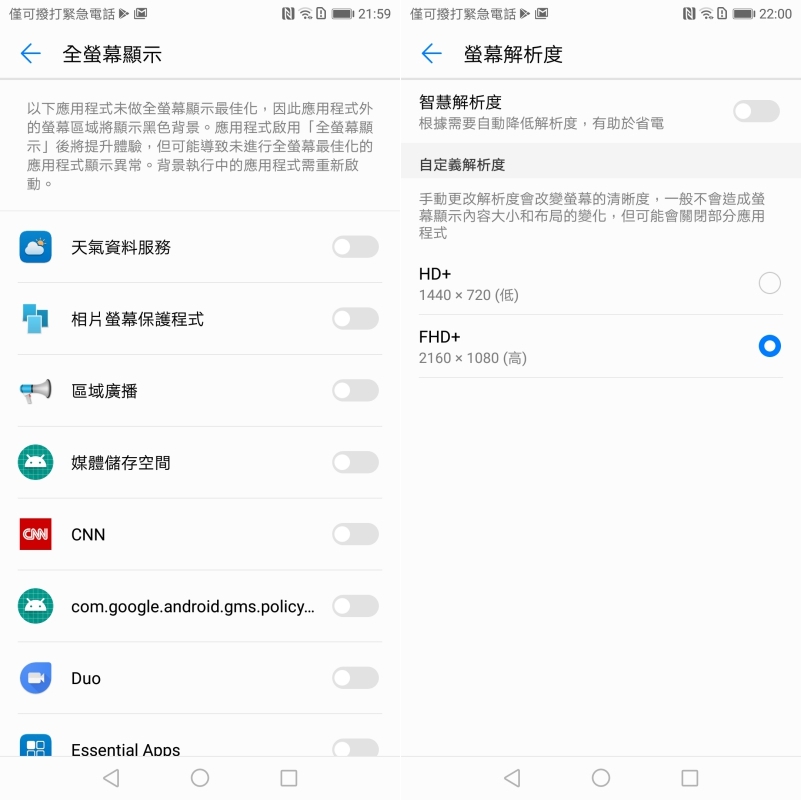Toggle the 媒體儲存空間 switch
The height and width of the screenshot is (800, 801).
click(355, 462)
